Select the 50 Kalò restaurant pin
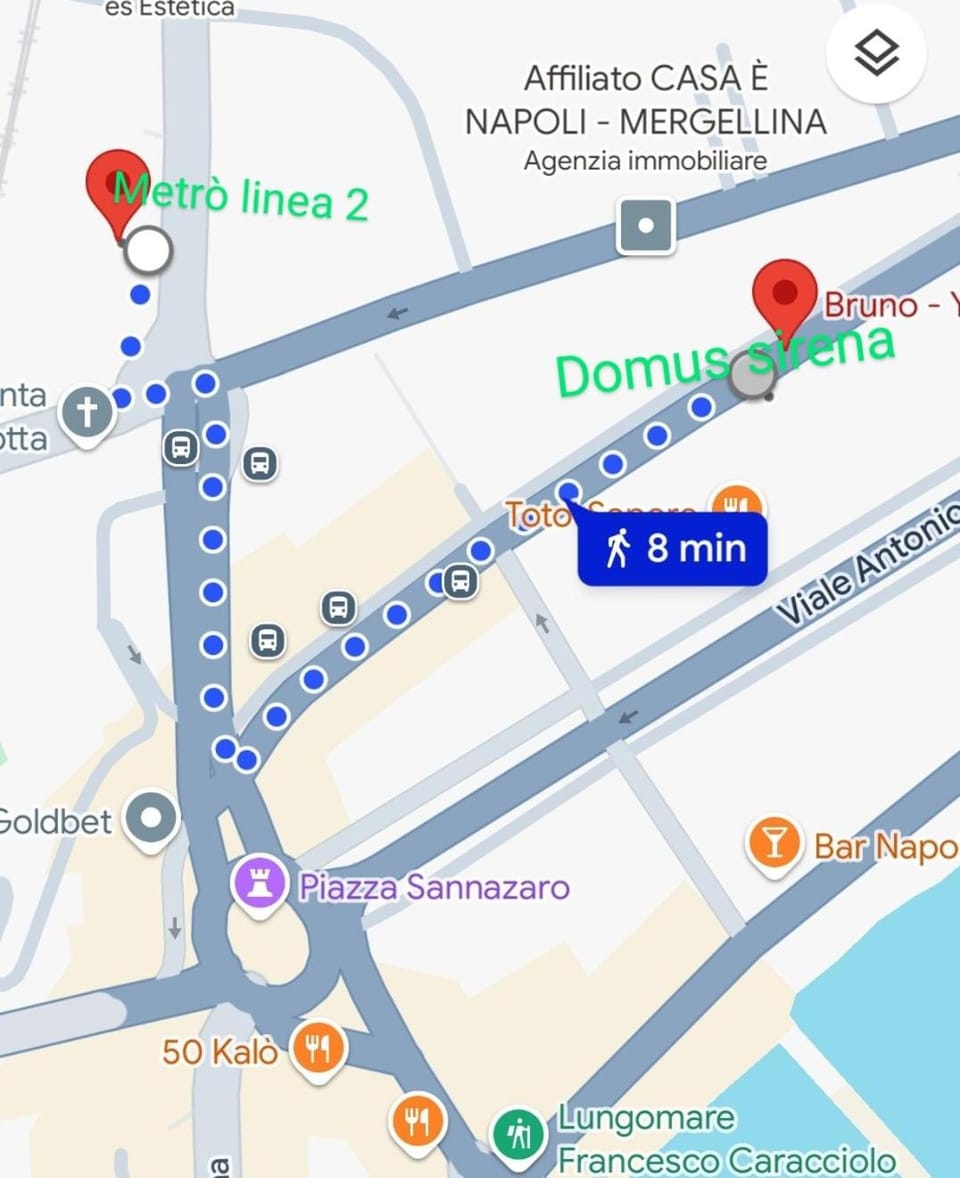Screen dimensions: 960x1178 [x=318, y=1048]
